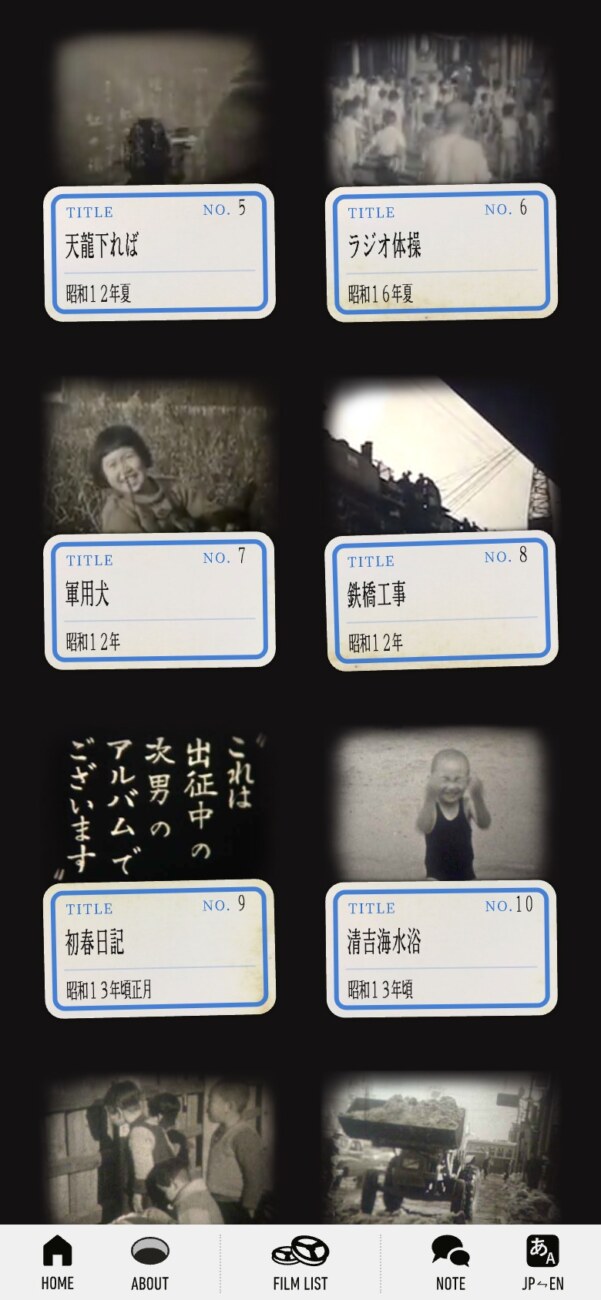This screenshot has width=601, height=1300.
Task: Toggle language with JP↔EN
Action: click(x=542, y=1262)
